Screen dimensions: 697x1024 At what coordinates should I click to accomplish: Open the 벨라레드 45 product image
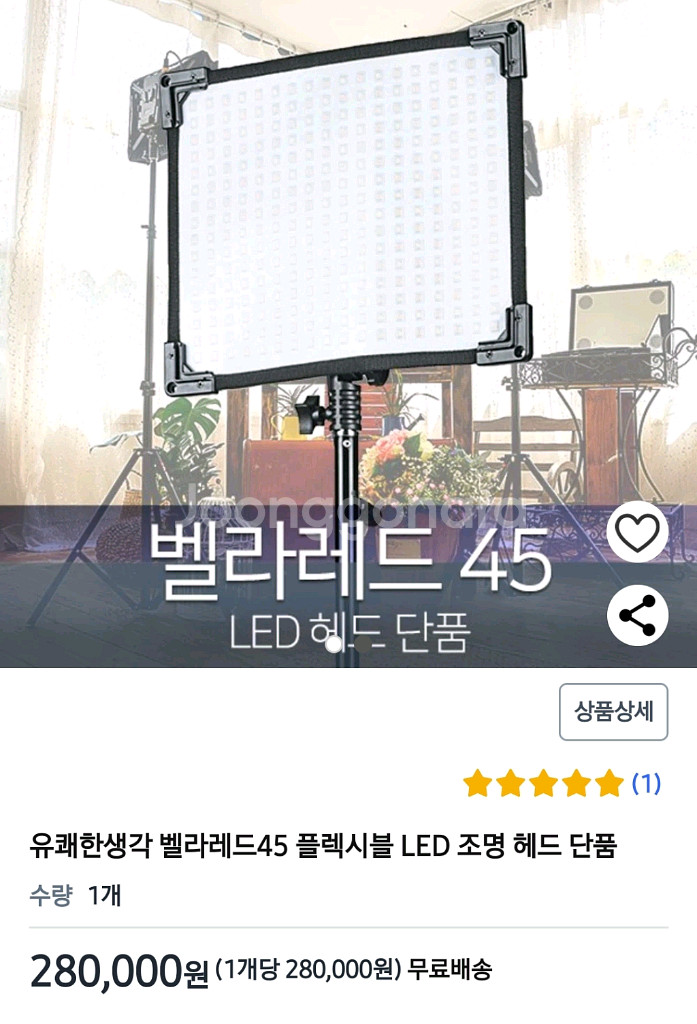[x=340, y=300]
